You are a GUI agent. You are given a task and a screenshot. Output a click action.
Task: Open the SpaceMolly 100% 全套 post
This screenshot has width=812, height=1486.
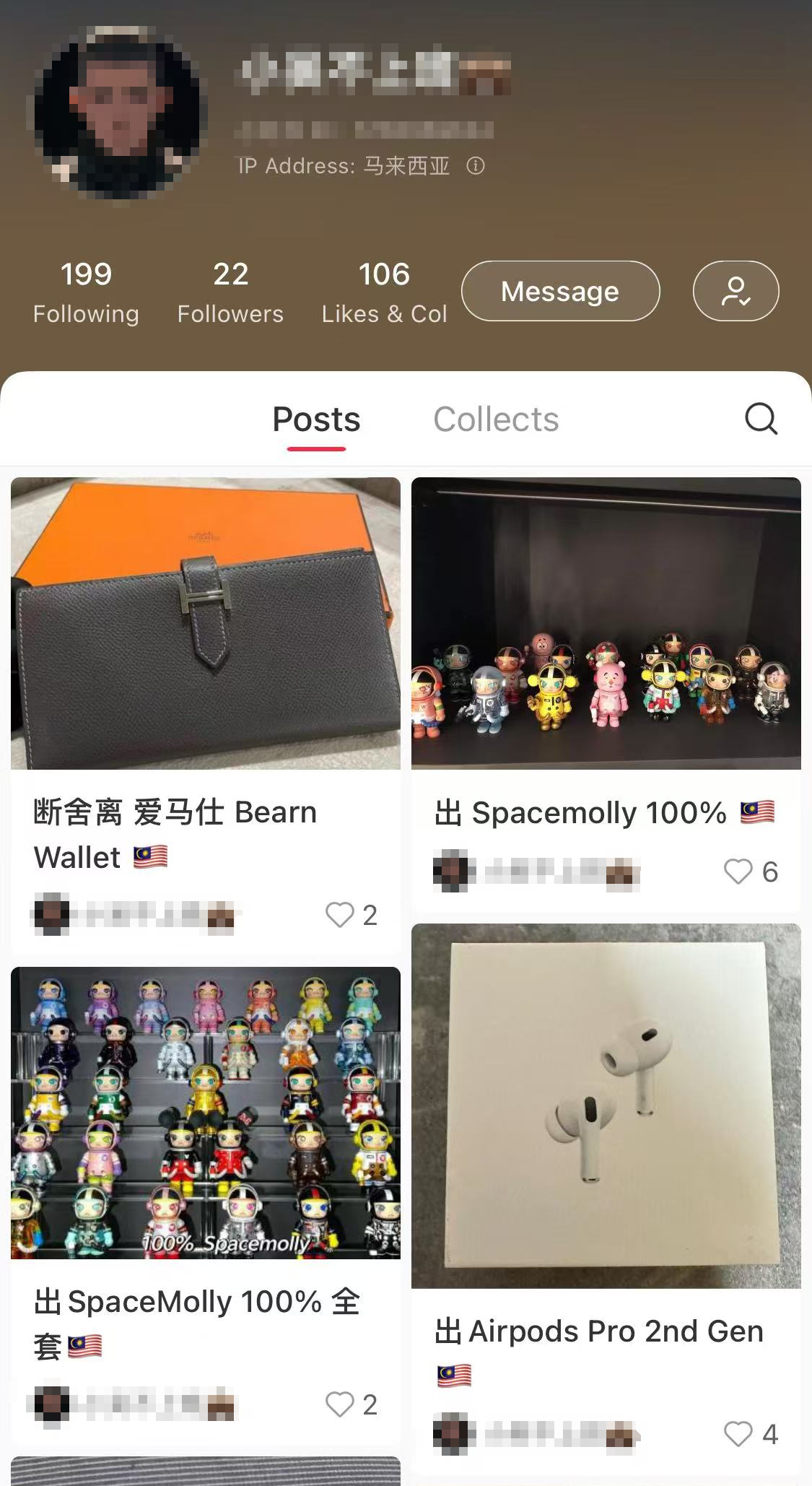pyautogui.click(x=206, y=1113)
